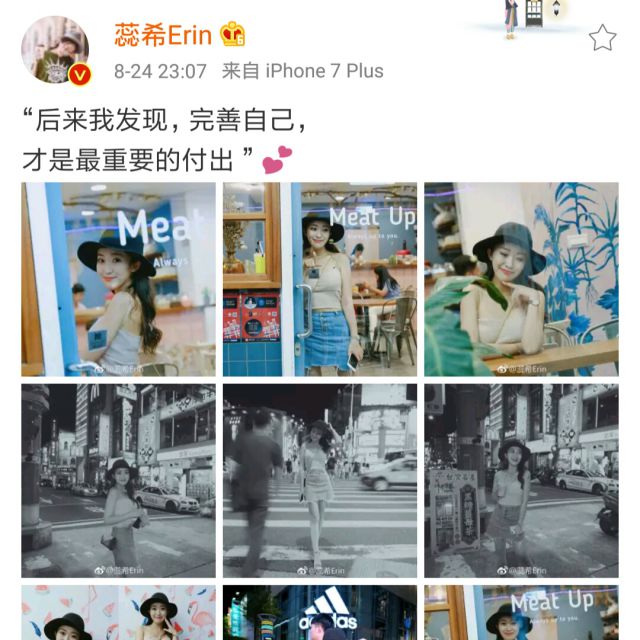The height and width of the screenshot is (640, 640).
Task: Favorite this post with the star icon
Action: tap(602, 38)
